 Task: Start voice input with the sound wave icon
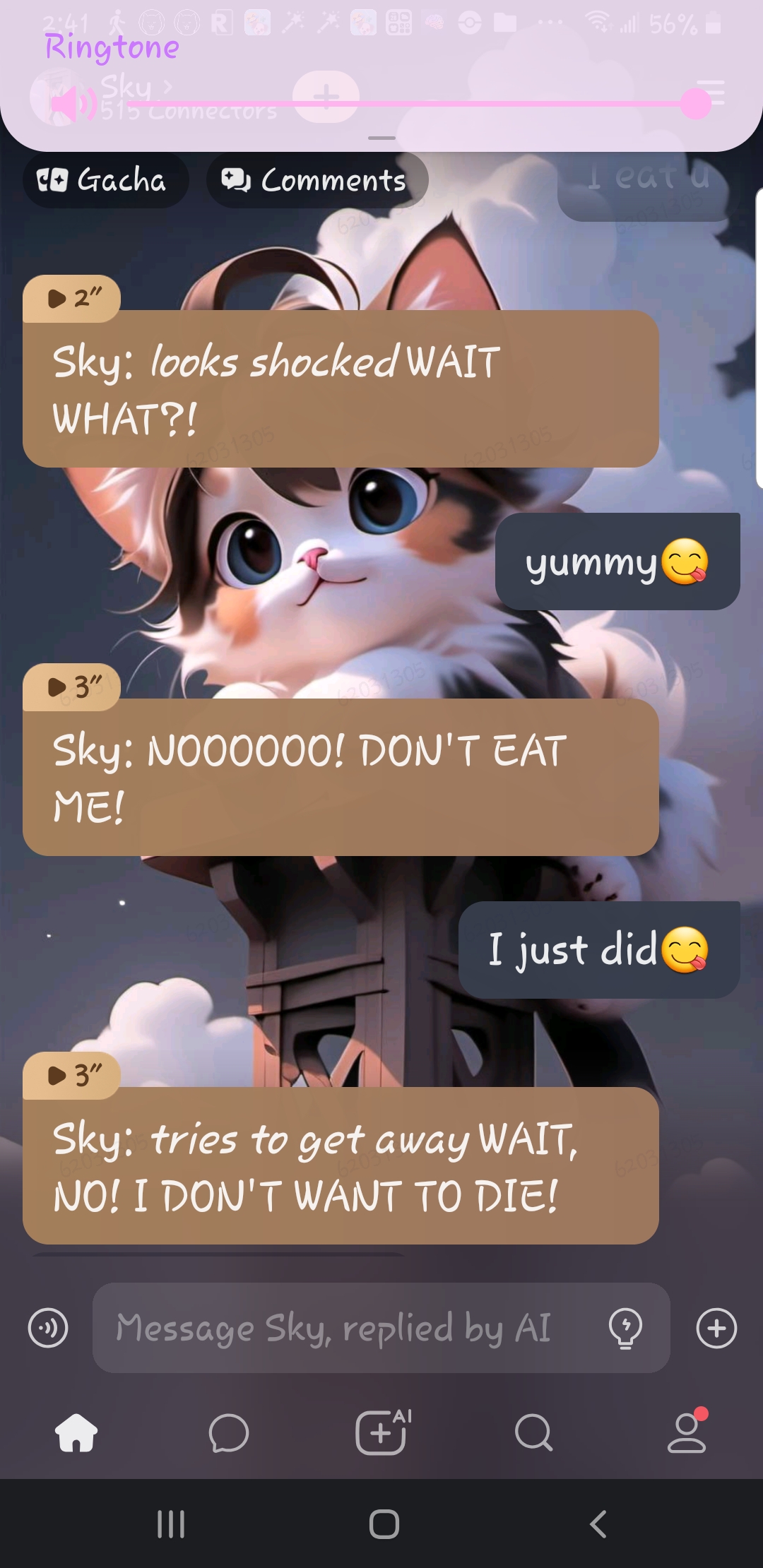(48, 1328)
